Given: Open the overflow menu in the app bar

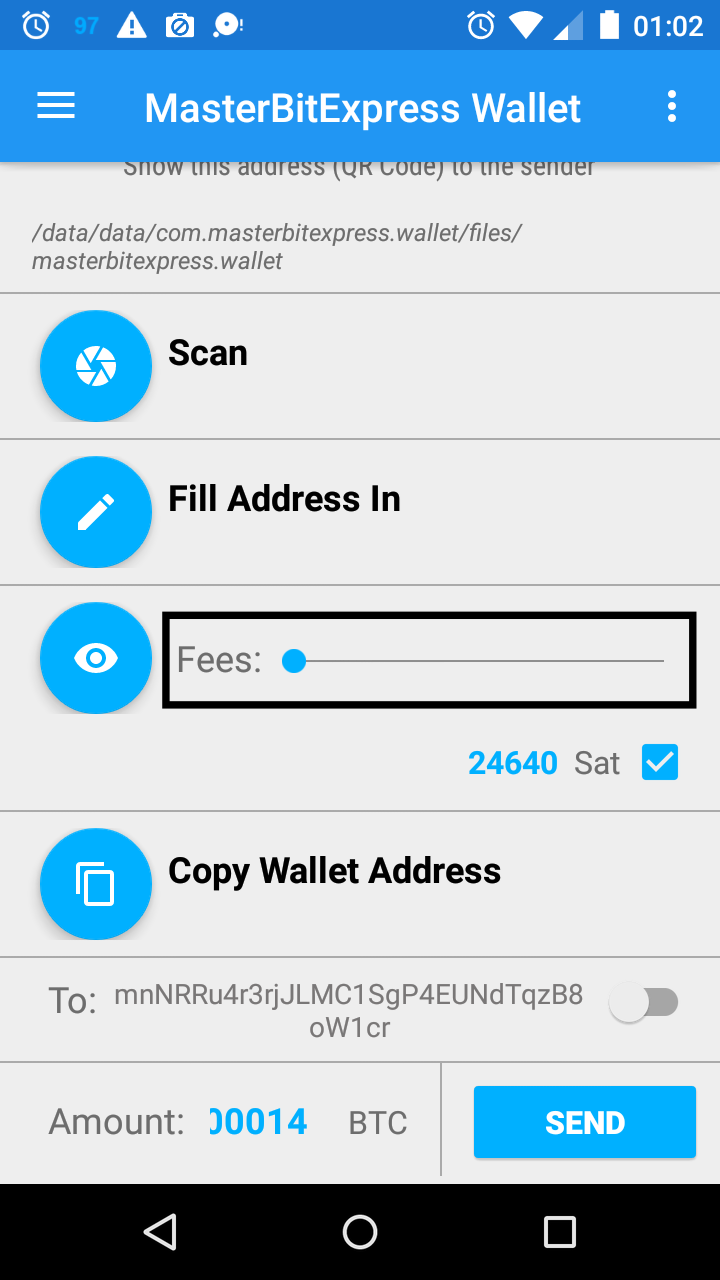Looking at the screenshot, I should point(671,107).
